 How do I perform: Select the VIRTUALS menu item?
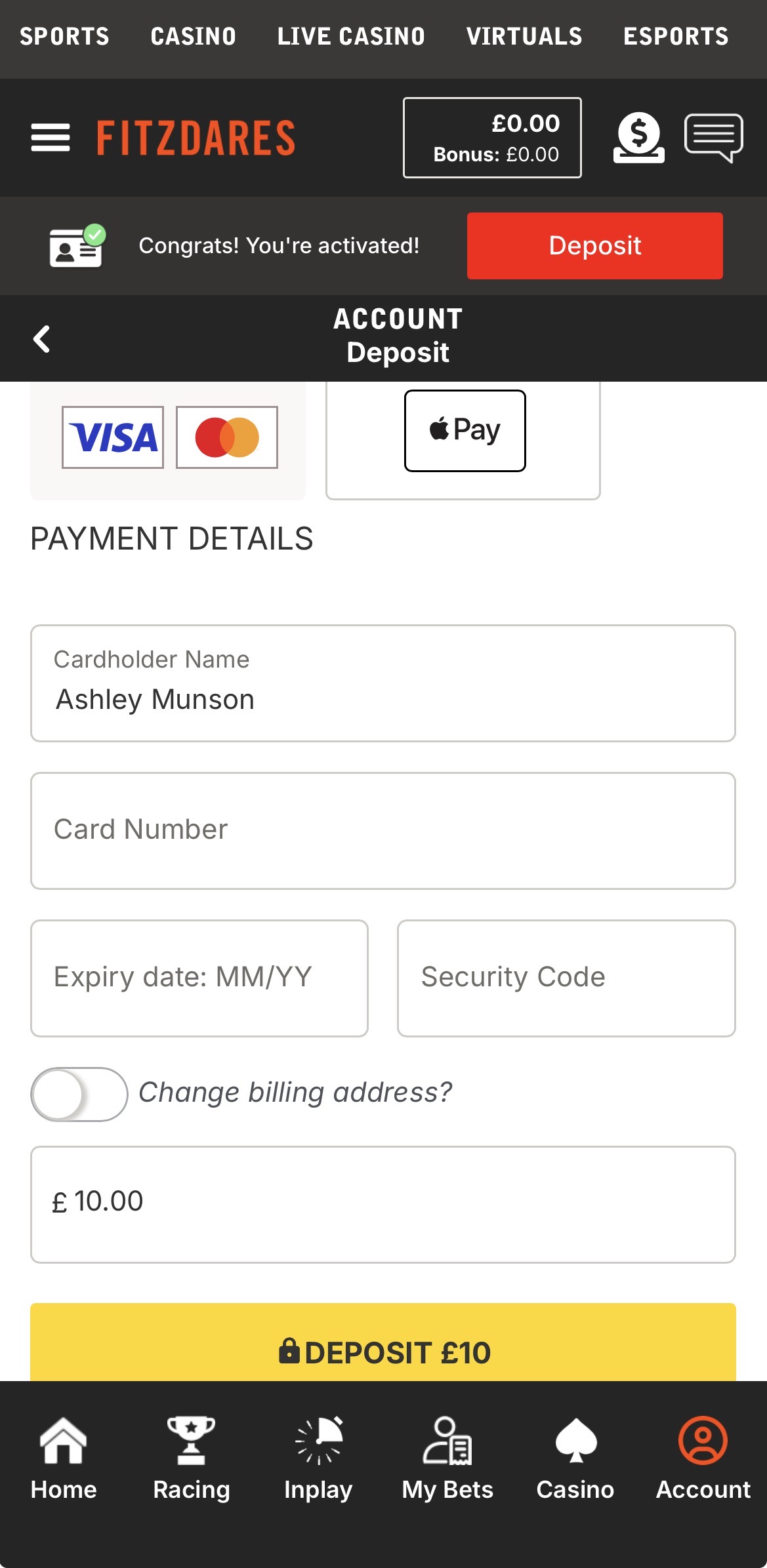click(524, 37)
